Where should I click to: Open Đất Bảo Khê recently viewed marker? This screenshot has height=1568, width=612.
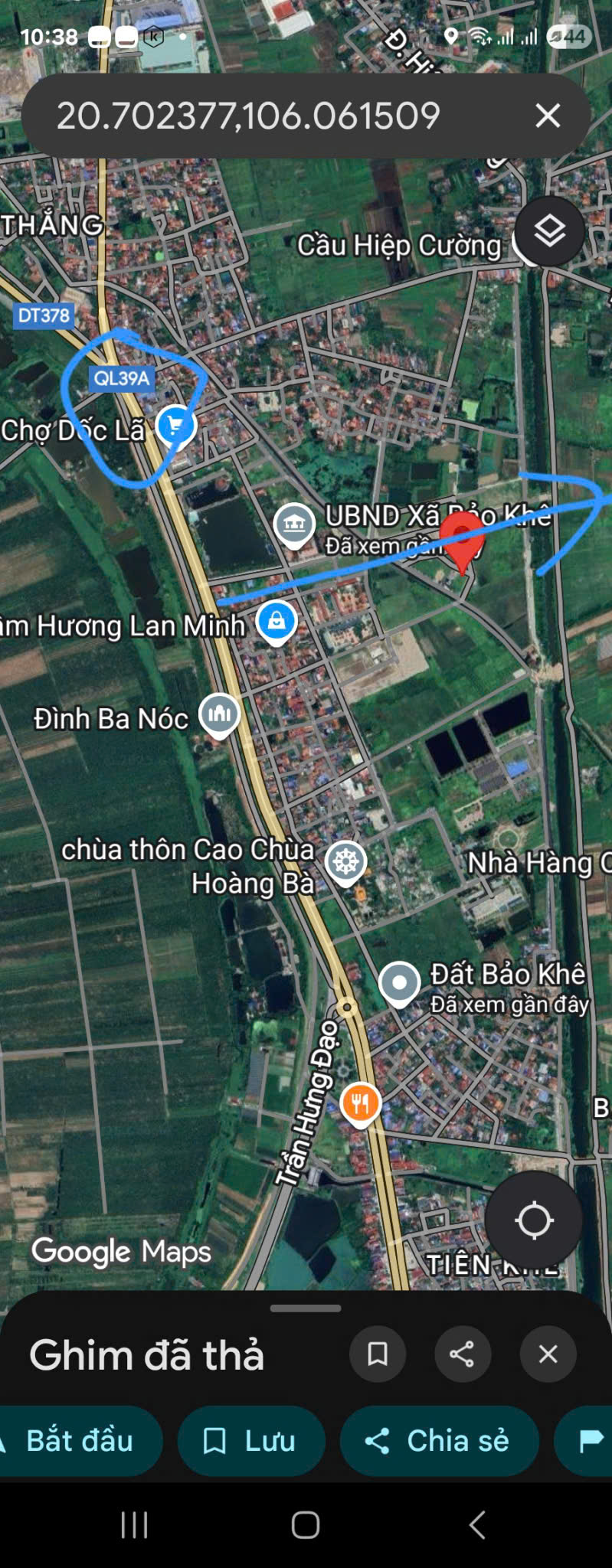[x=399, y=982]
